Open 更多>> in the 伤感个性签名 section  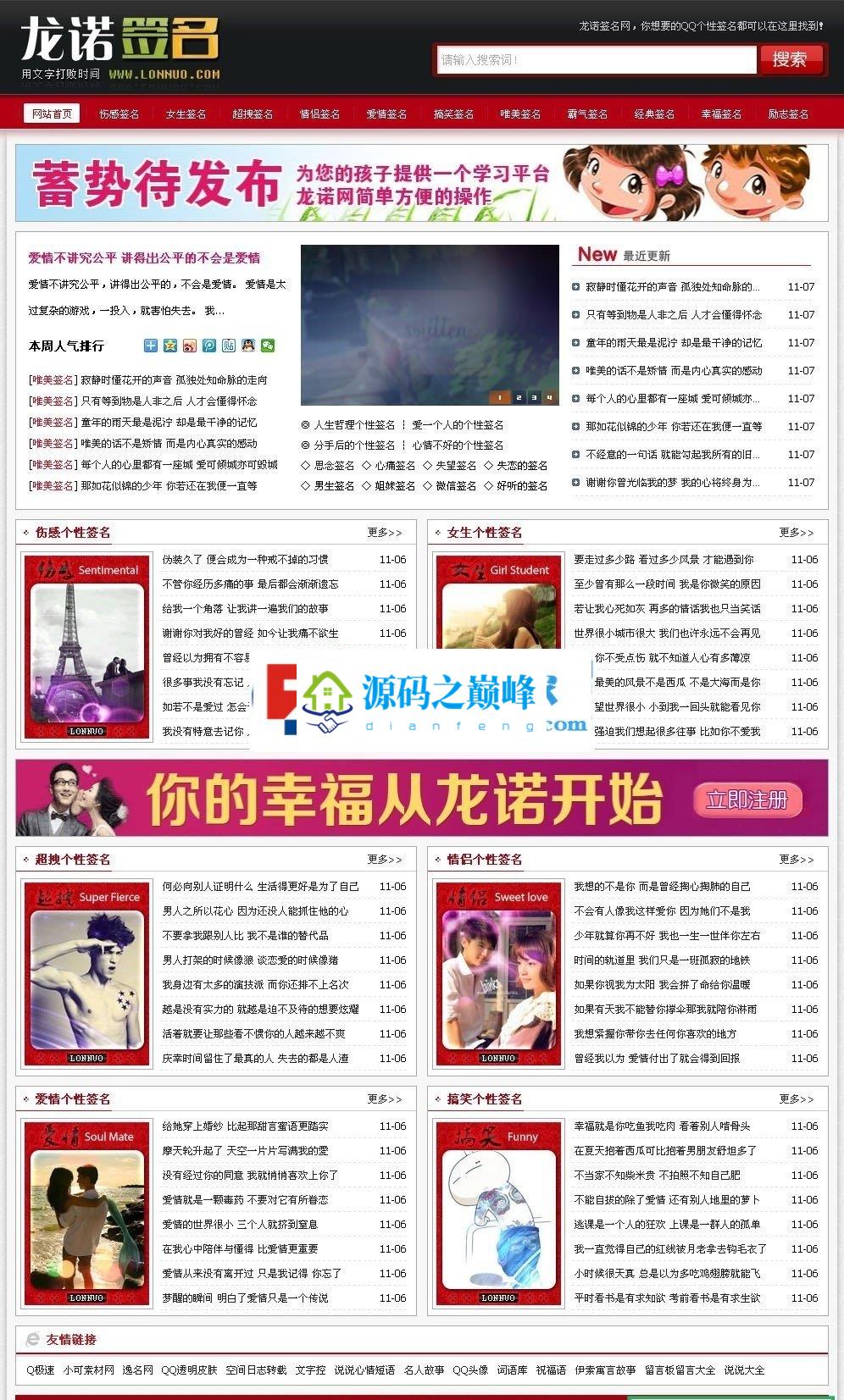pos(385,532)
